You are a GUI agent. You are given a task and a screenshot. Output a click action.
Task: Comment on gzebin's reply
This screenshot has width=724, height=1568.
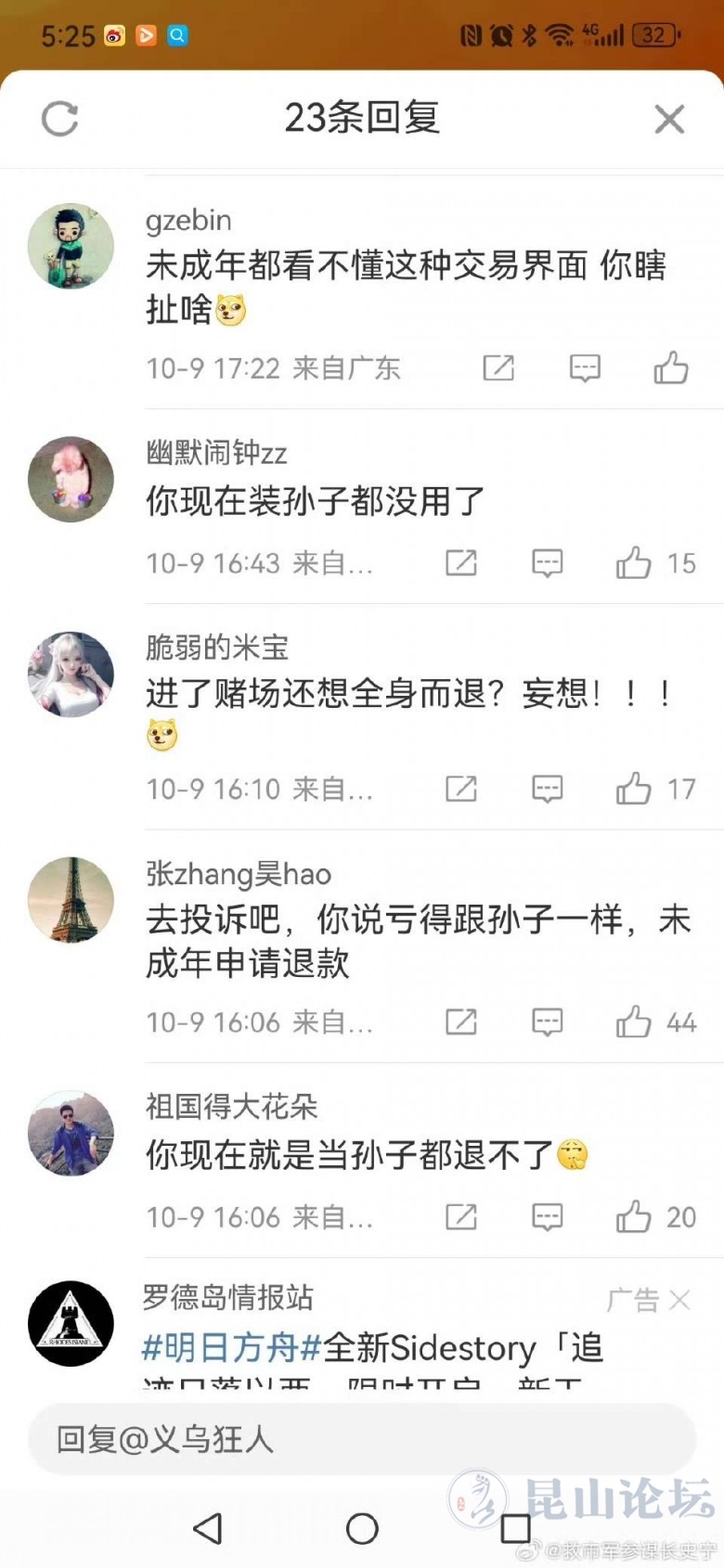click(x=585, y=368)
